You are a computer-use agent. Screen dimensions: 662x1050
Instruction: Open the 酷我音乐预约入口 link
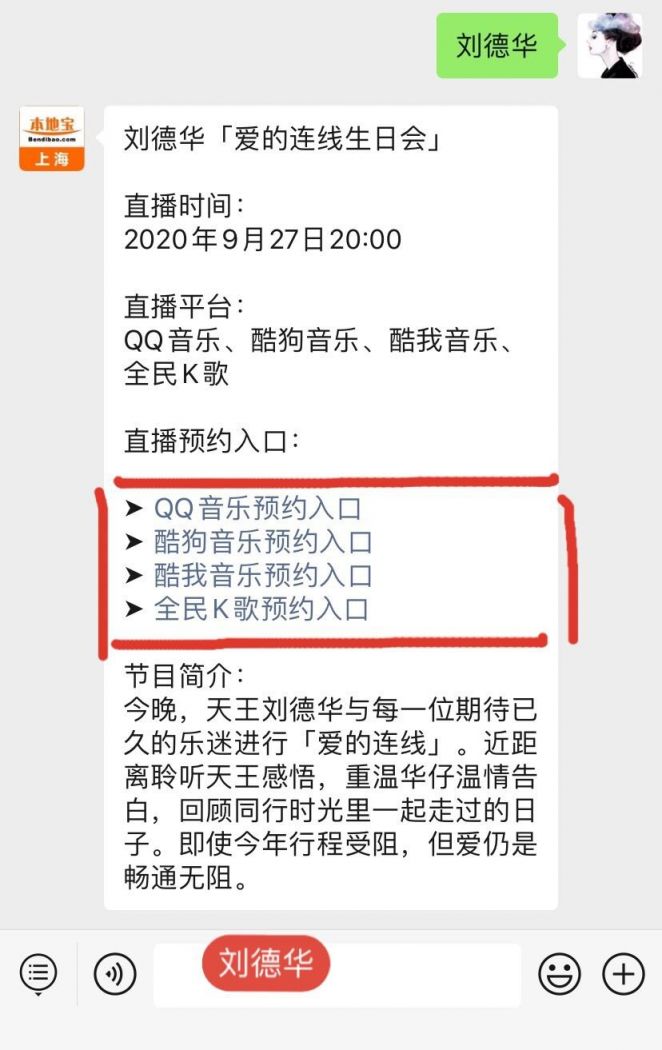[262, 575]
